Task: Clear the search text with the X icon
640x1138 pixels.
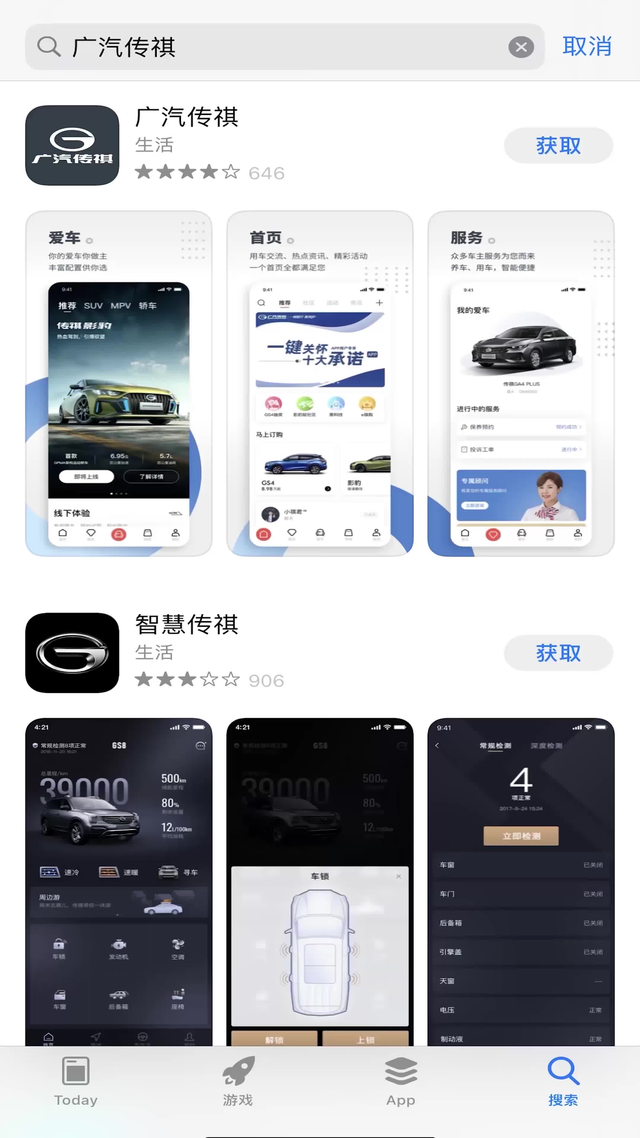Action: click(521, 47)
